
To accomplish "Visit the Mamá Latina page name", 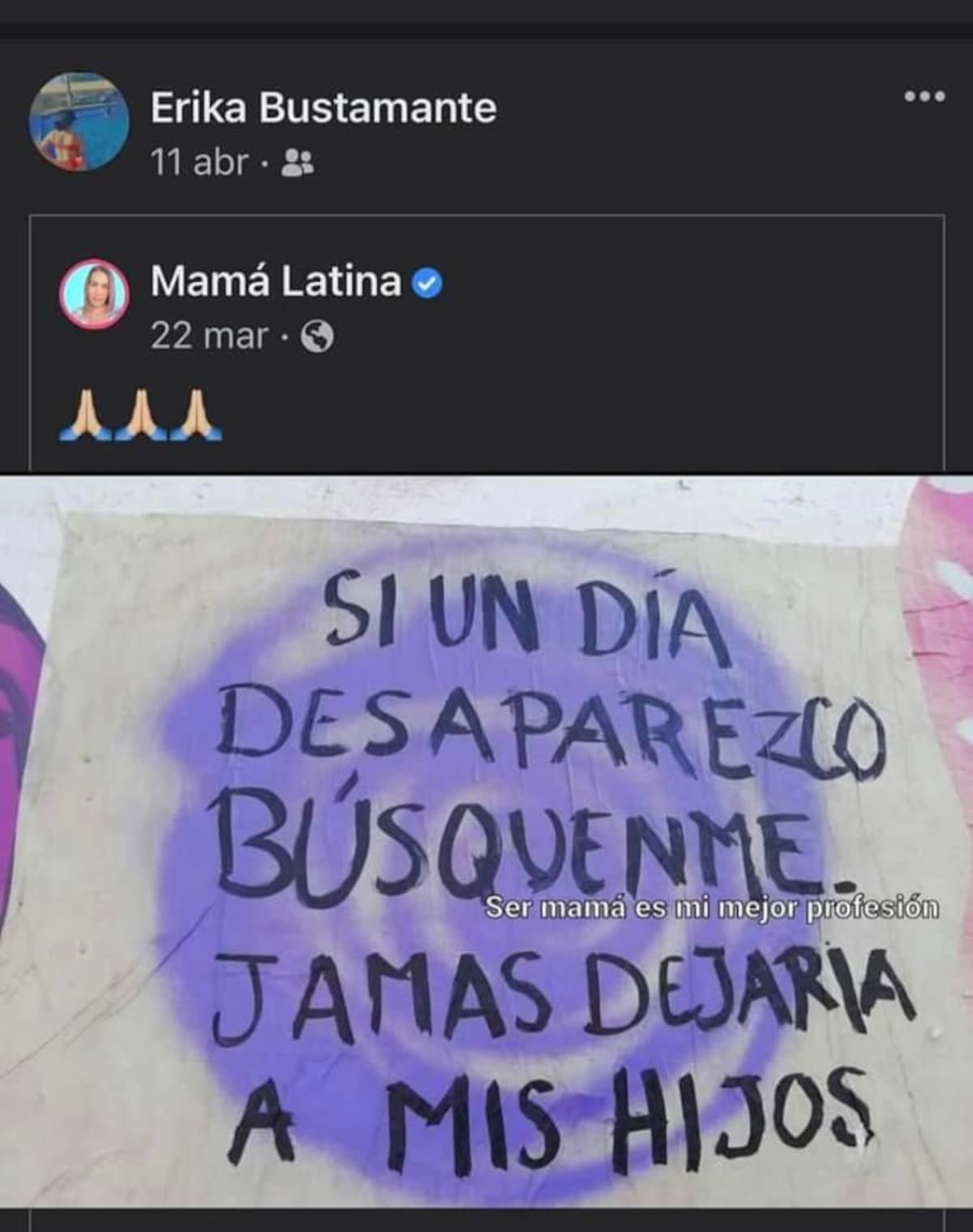I will pyautogui.click(x=276, y=282).
